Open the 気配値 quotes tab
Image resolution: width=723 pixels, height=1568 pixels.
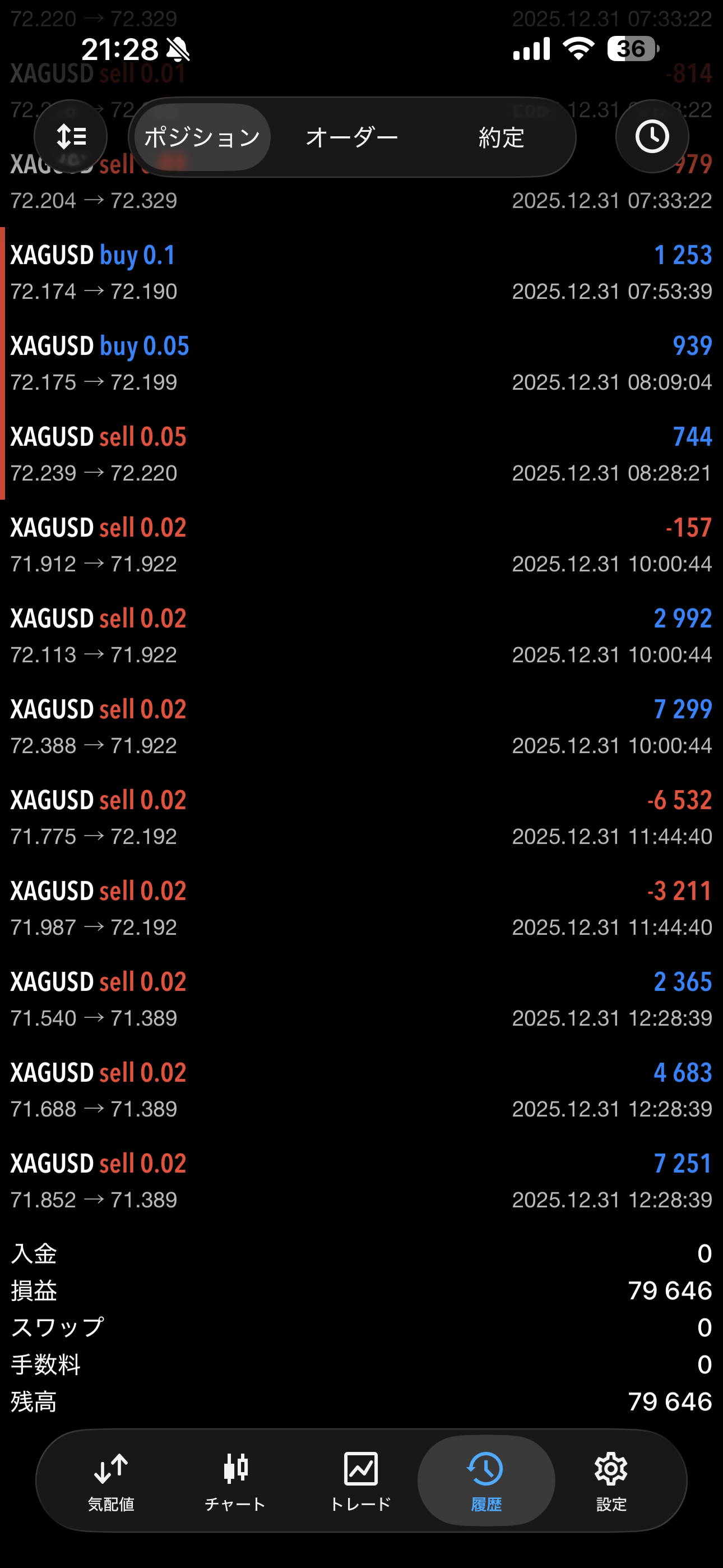[111, 1481]
